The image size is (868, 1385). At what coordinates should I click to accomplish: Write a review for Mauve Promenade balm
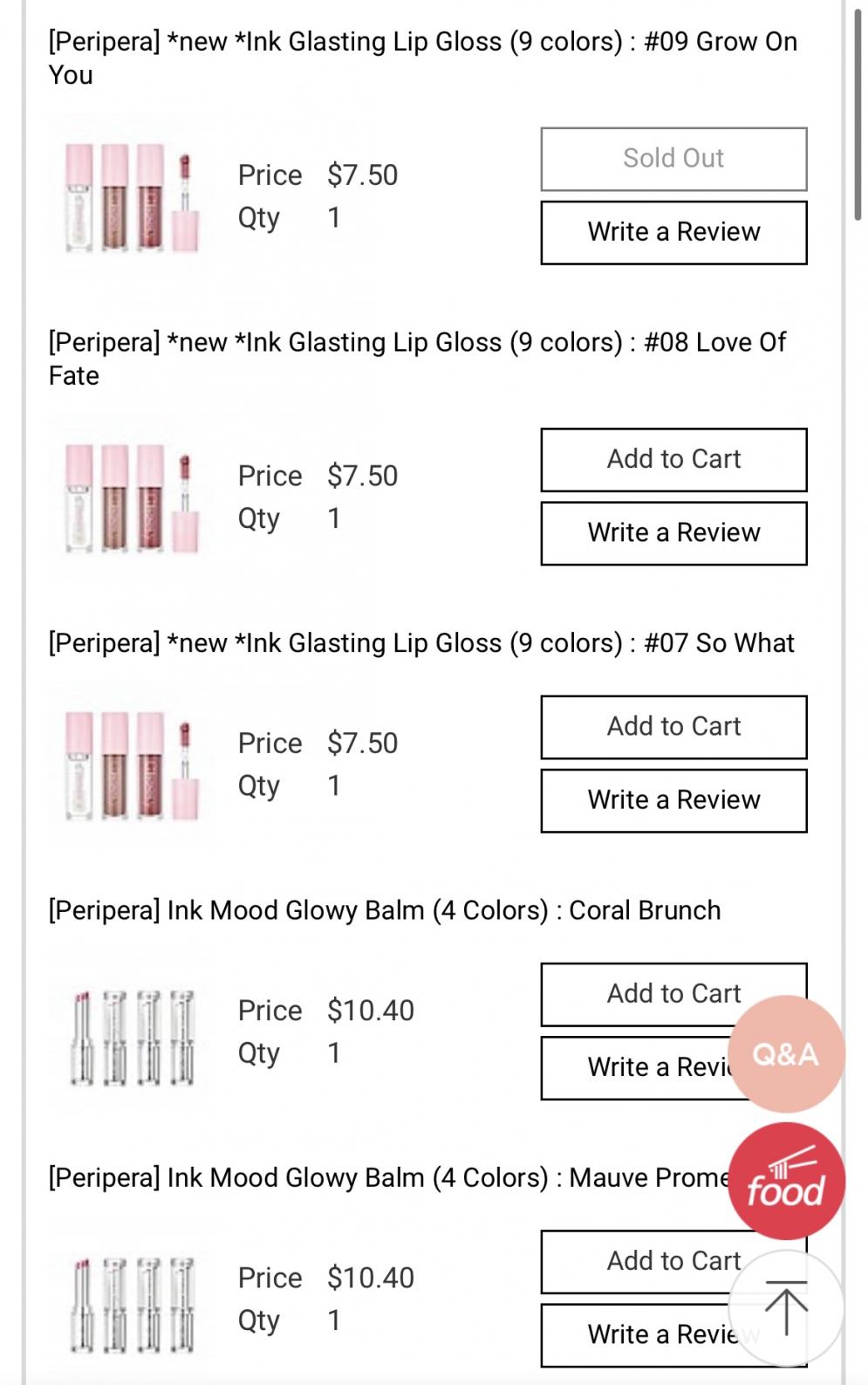coord(635,1334)
